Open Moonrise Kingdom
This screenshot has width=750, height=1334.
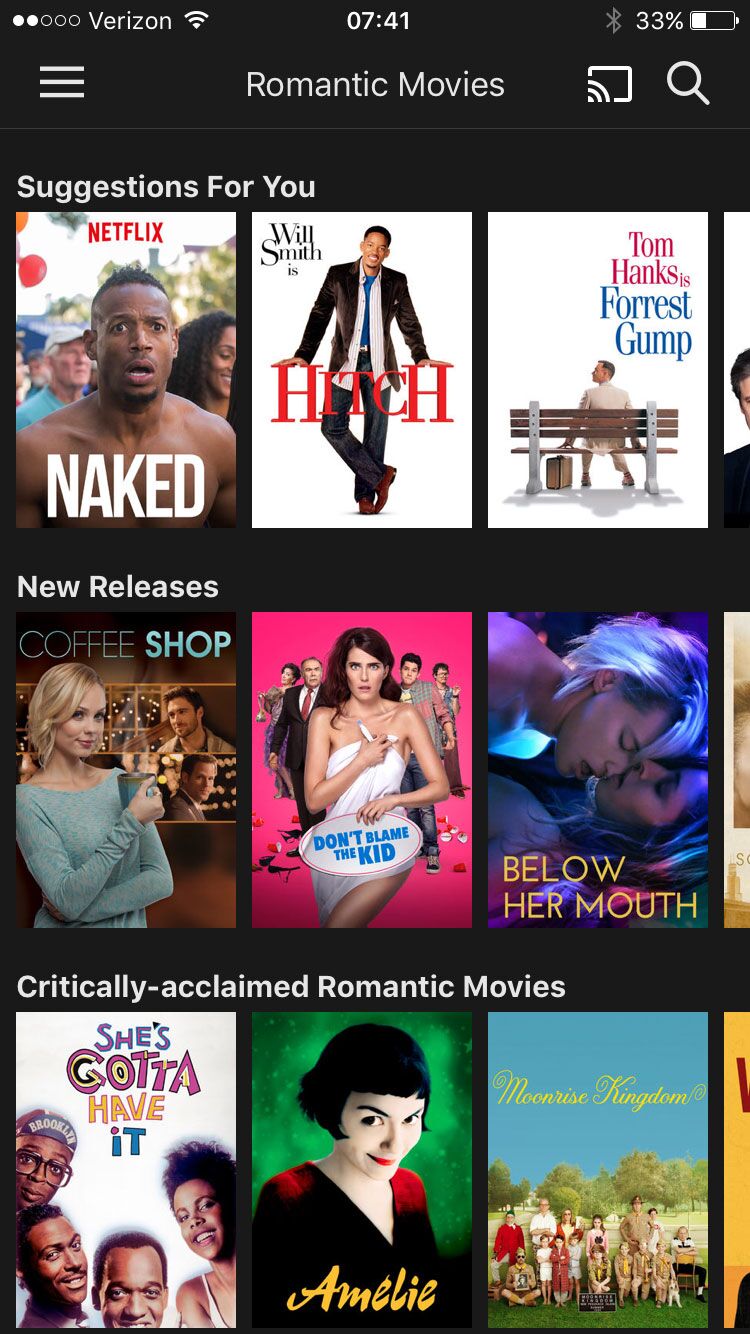click(x=598, y=1170)
